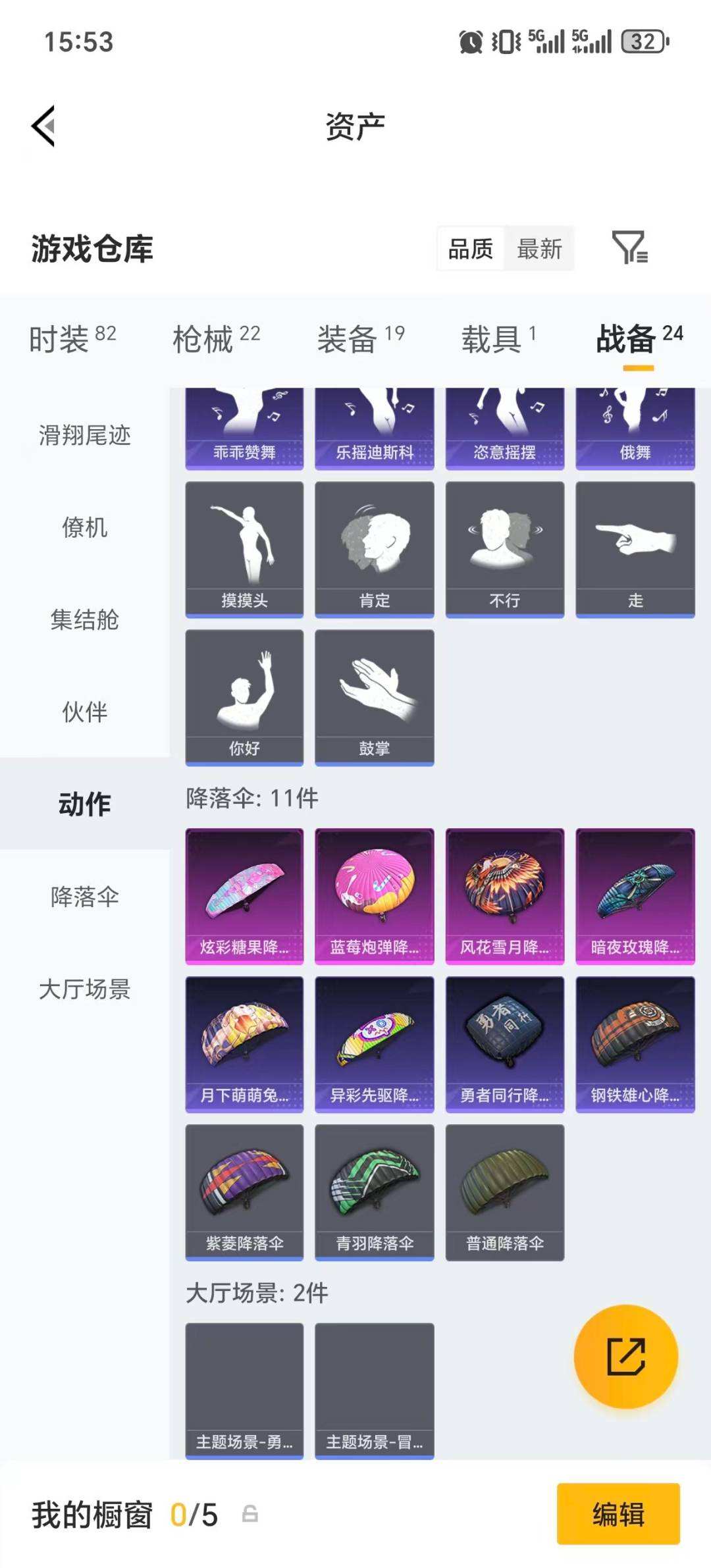
Task: Select 僚机 in the side list
Action: point(84,527)
